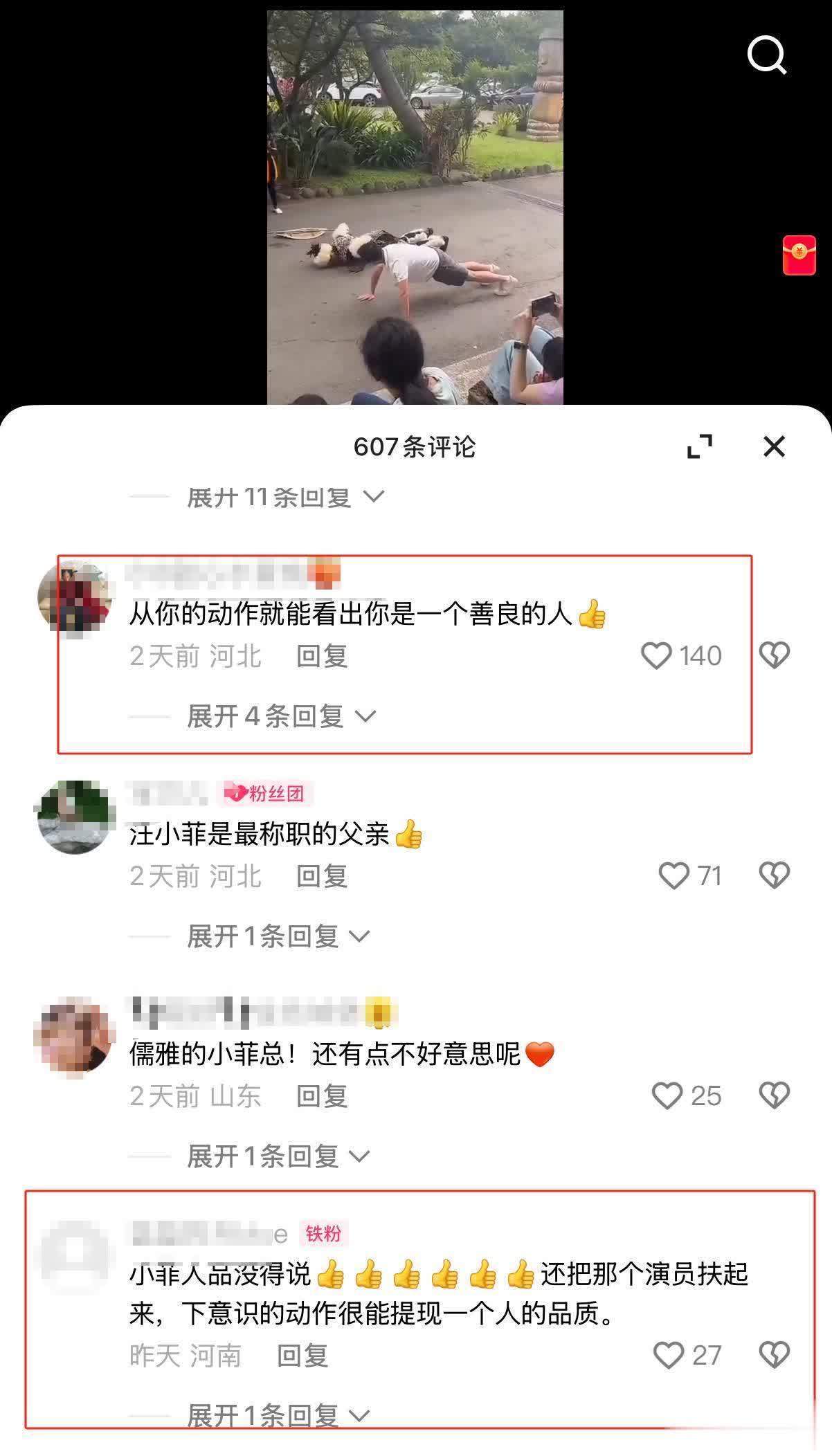Viewport: 832px width, 1456px height.
Task: Open the avatar of the 善良的人 commenter
Action: 74,597
